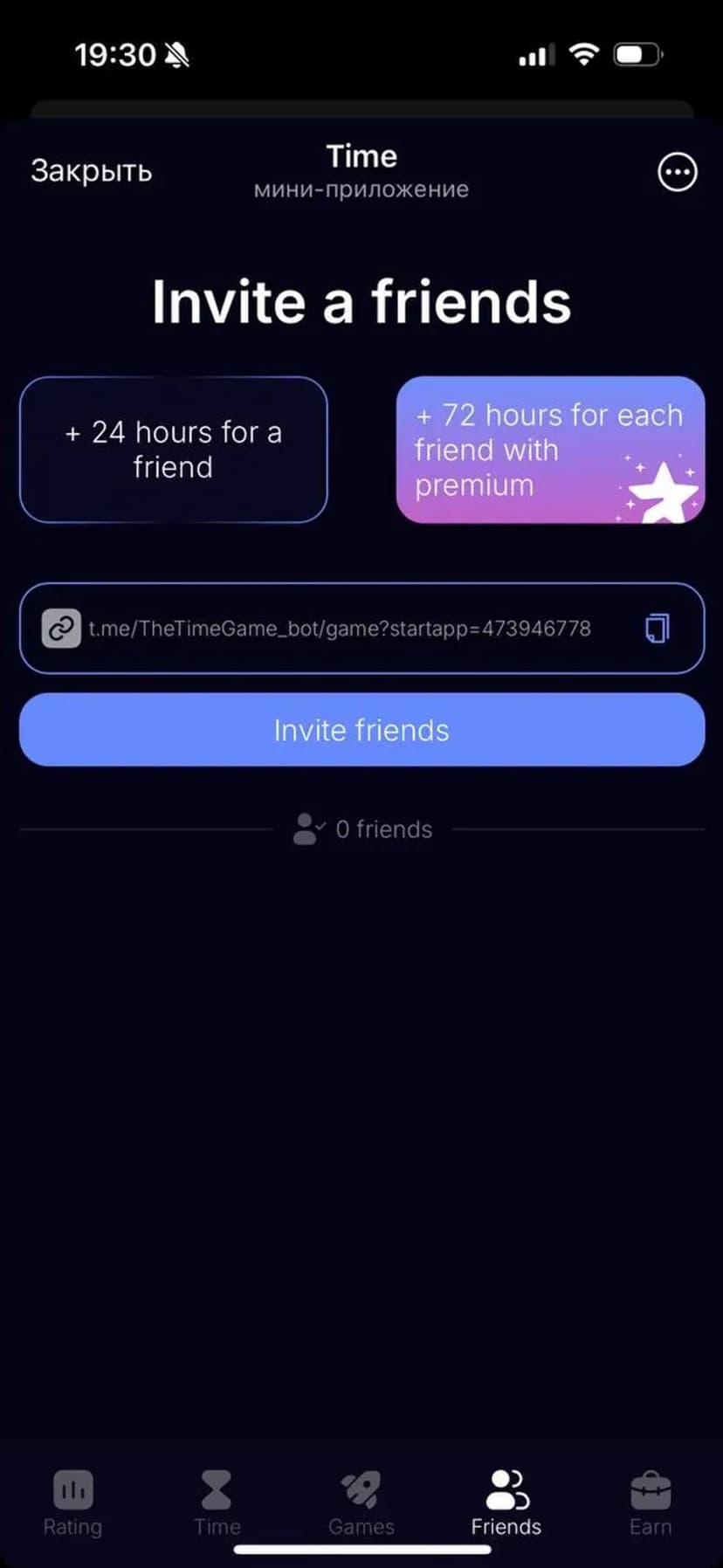Go to the Time tab

[217, 1501]
